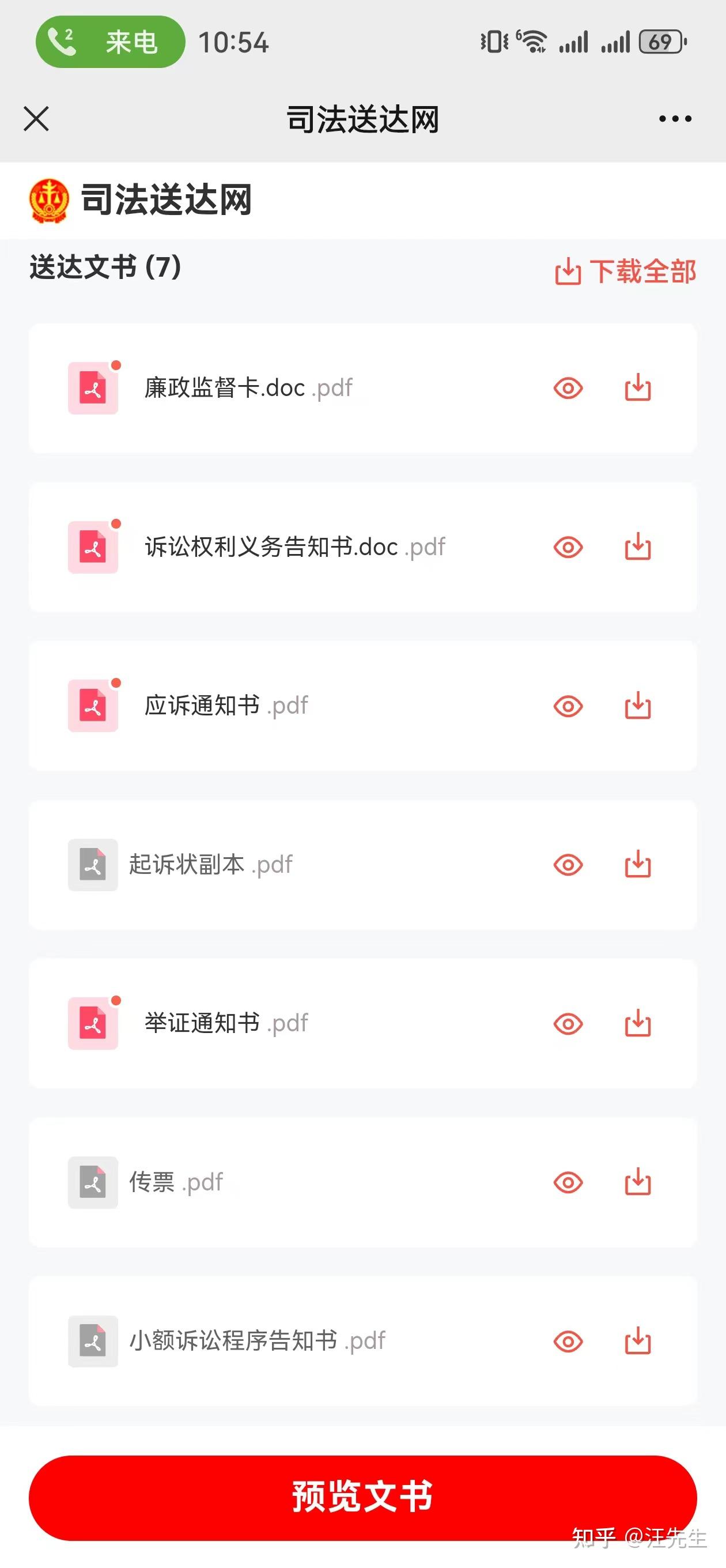Download the 起诉状副本 PDF
The height and width of the screenshot is (1568, 726).
pyautogui.click(x=638, y=865)
